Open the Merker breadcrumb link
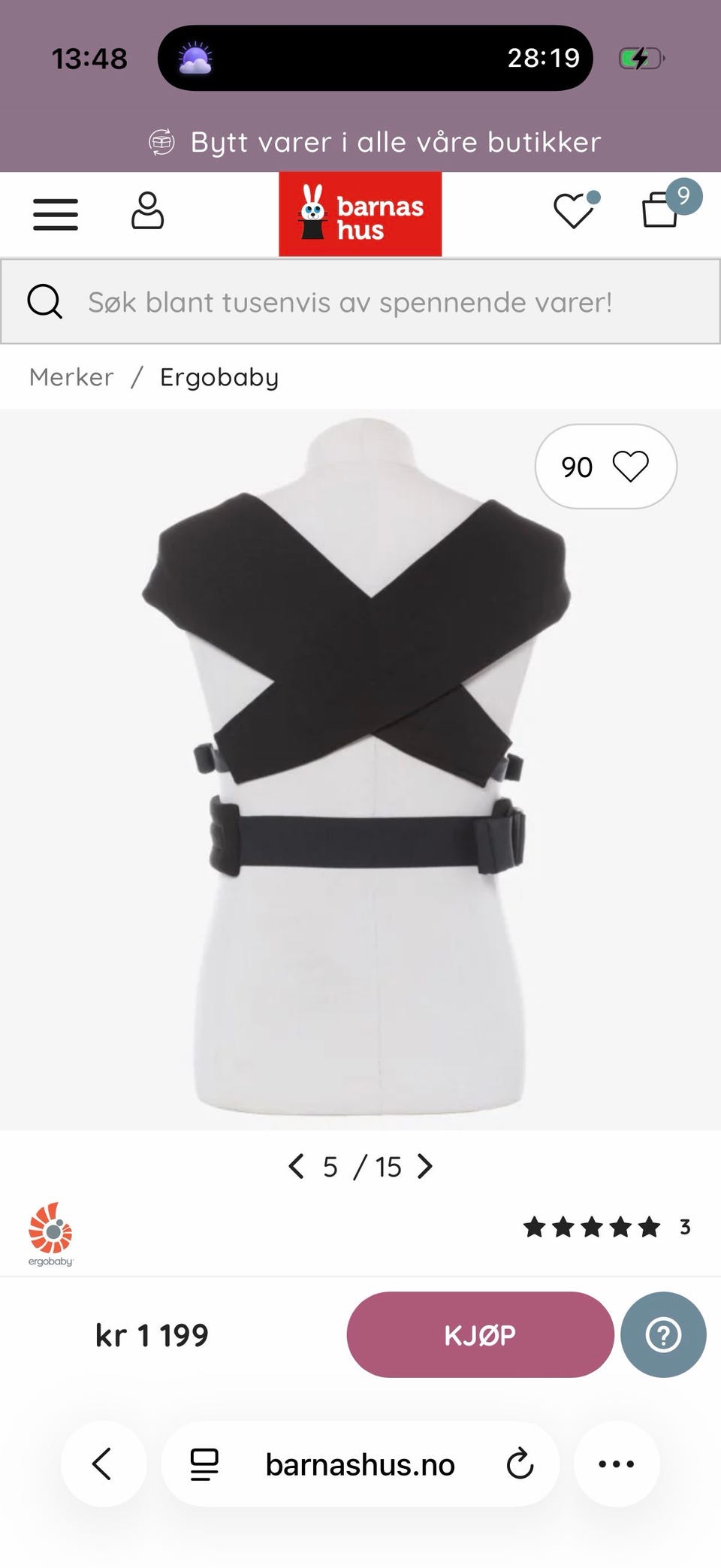Screen dimensions: 721x1568 tap(71, 376)
